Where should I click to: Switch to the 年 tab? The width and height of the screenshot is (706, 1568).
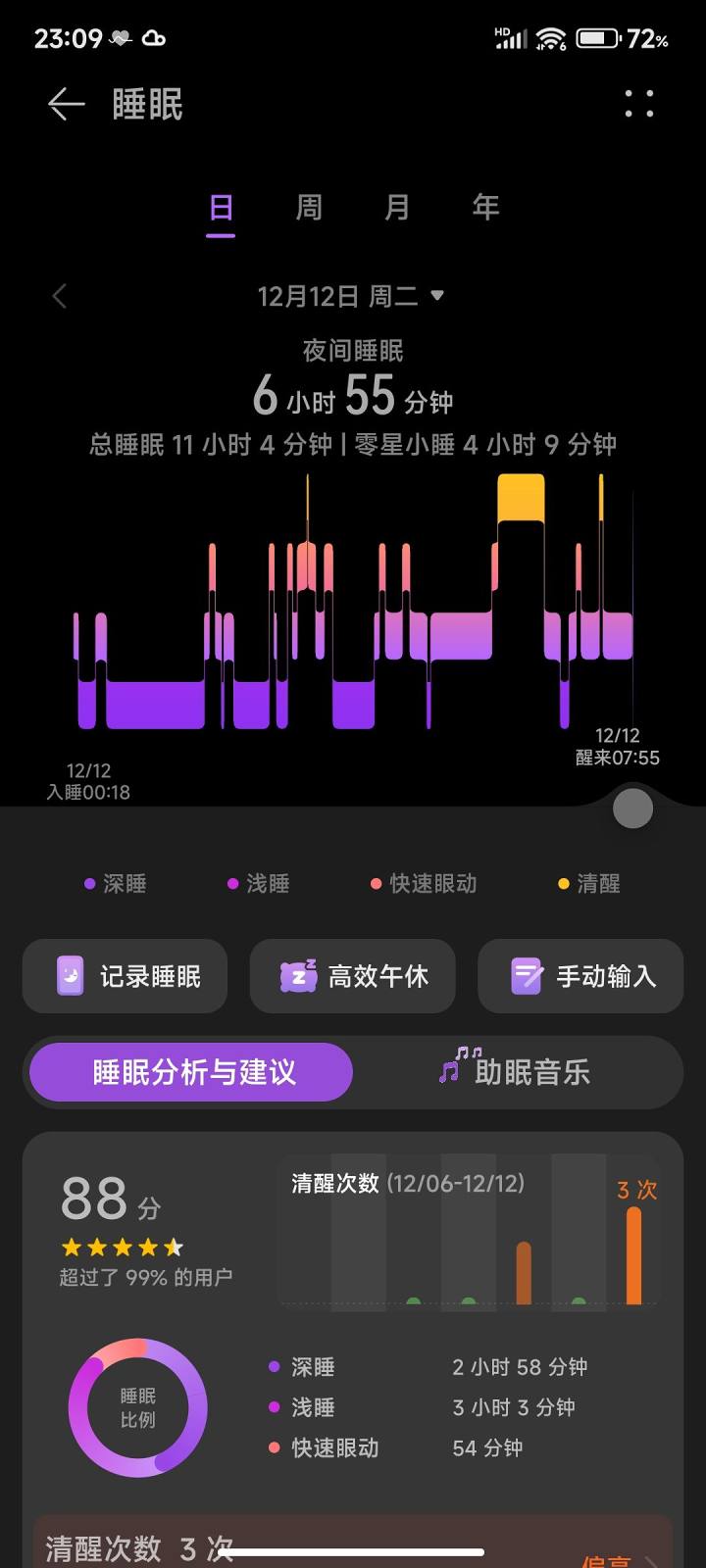click(485, 208)
